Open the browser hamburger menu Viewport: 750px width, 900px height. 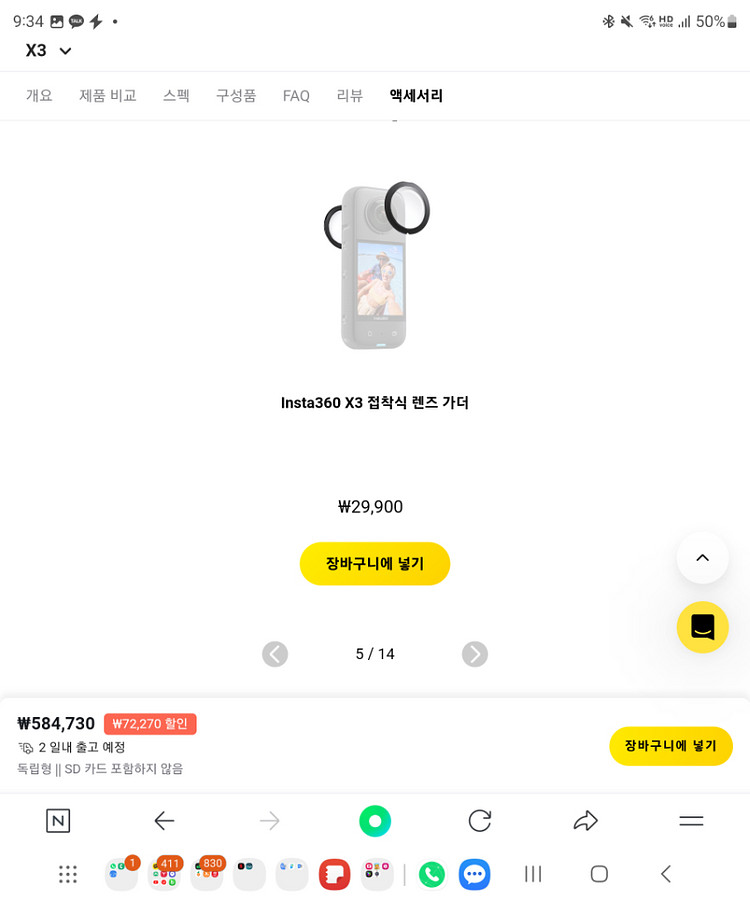[691, 821]
